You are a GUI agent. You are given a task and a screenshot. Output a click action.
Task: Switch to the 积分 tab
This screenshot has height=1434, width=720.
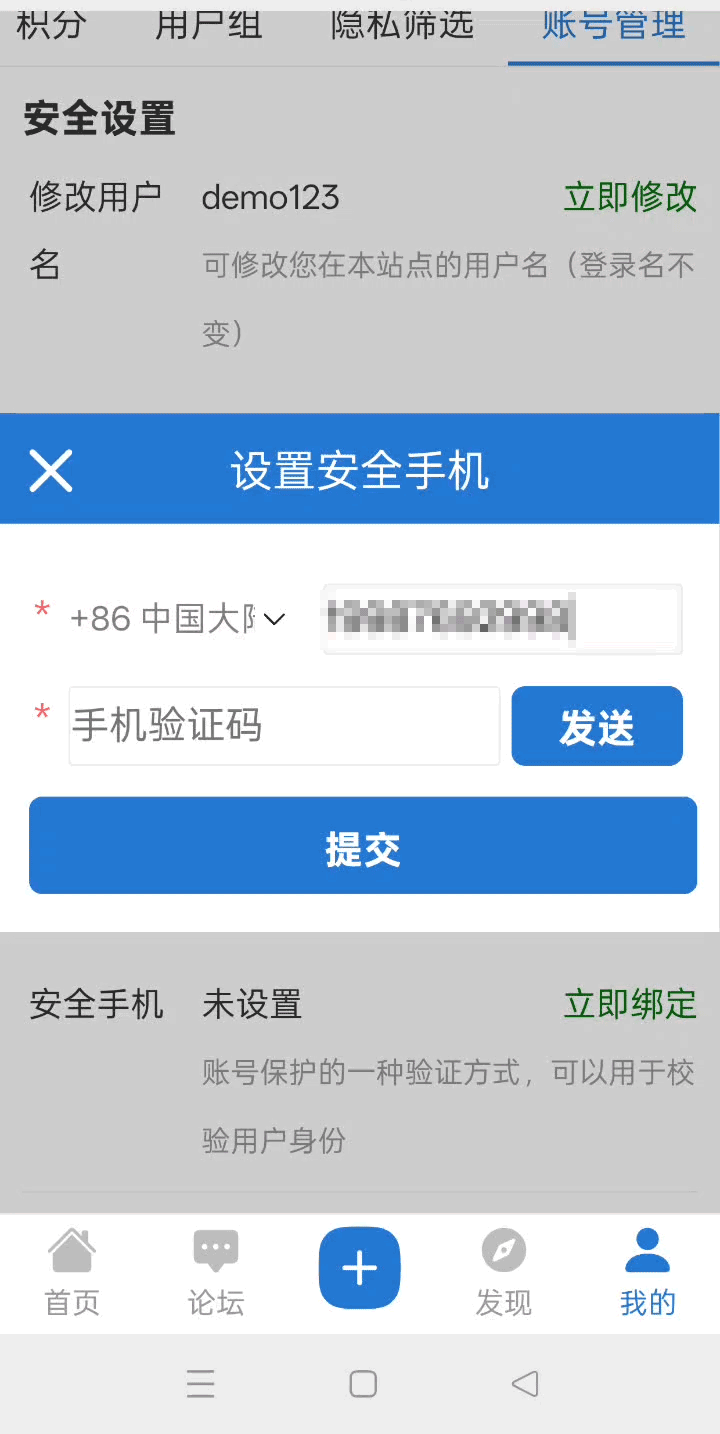[50, 26]
